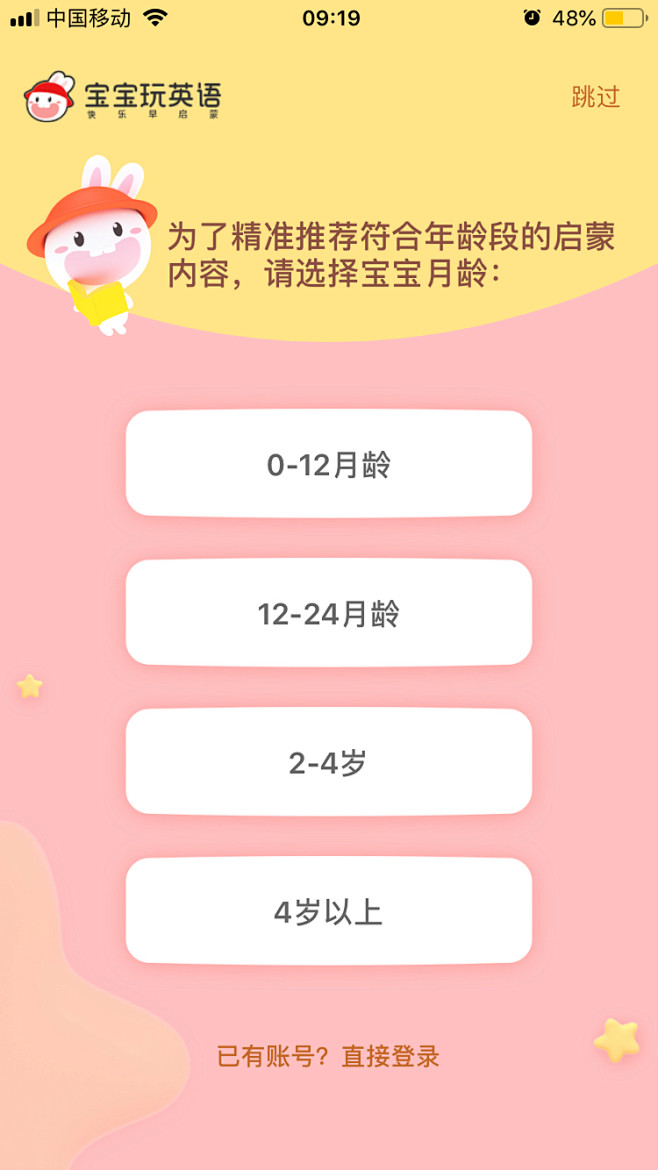This screenshot has width=658, height=1170.
Task: Skip onboarding via 跳过
Action: [596, 97]
